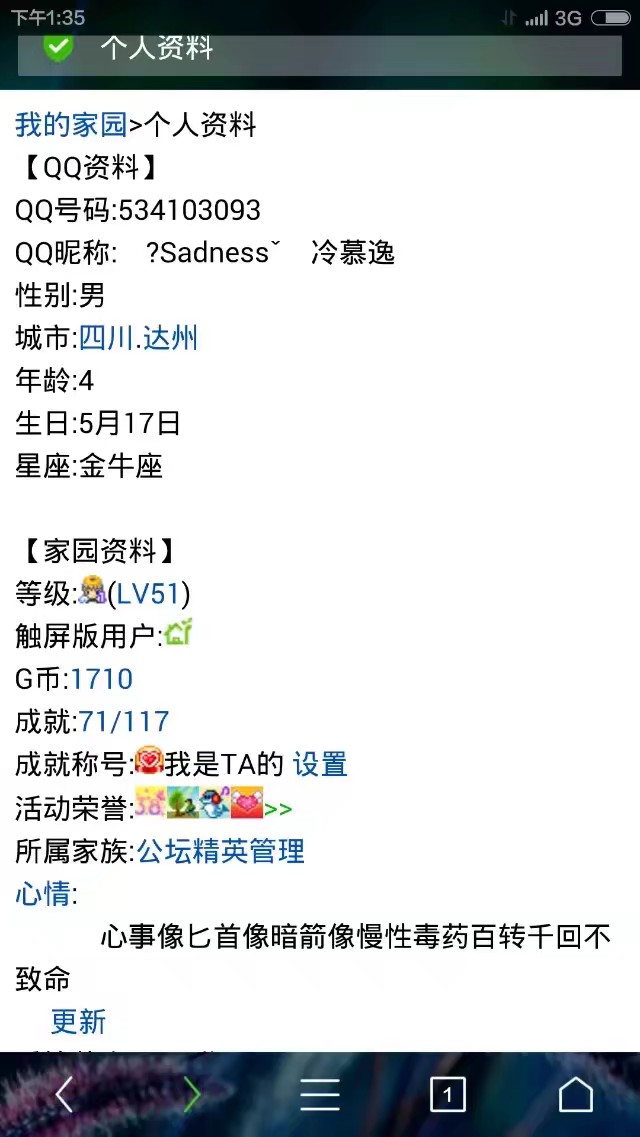The width and height of the screenshot is (640, 1137).
Task: Tap 更新 to update the mood
Action: [x=78, y=1022]
